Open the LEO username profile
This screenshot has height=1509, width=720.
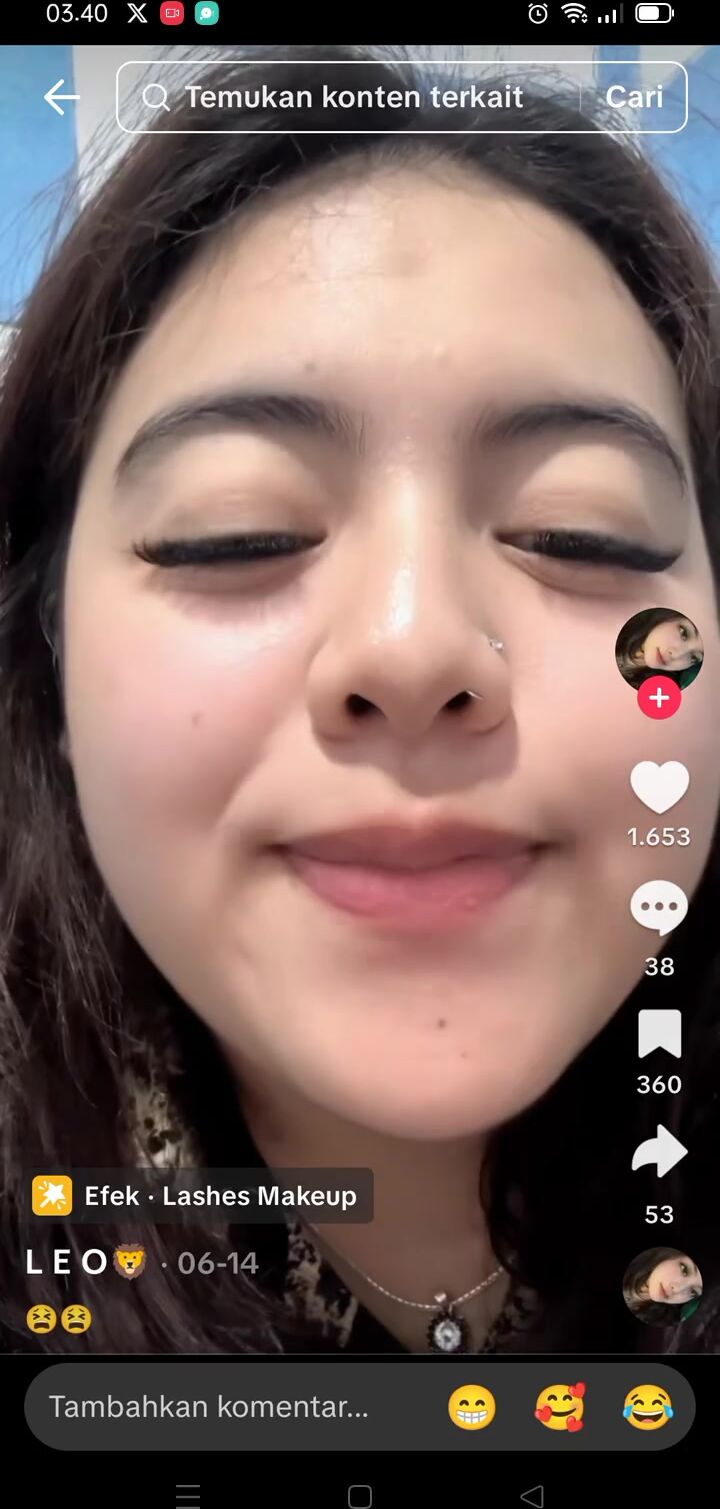pos(86,1263)
